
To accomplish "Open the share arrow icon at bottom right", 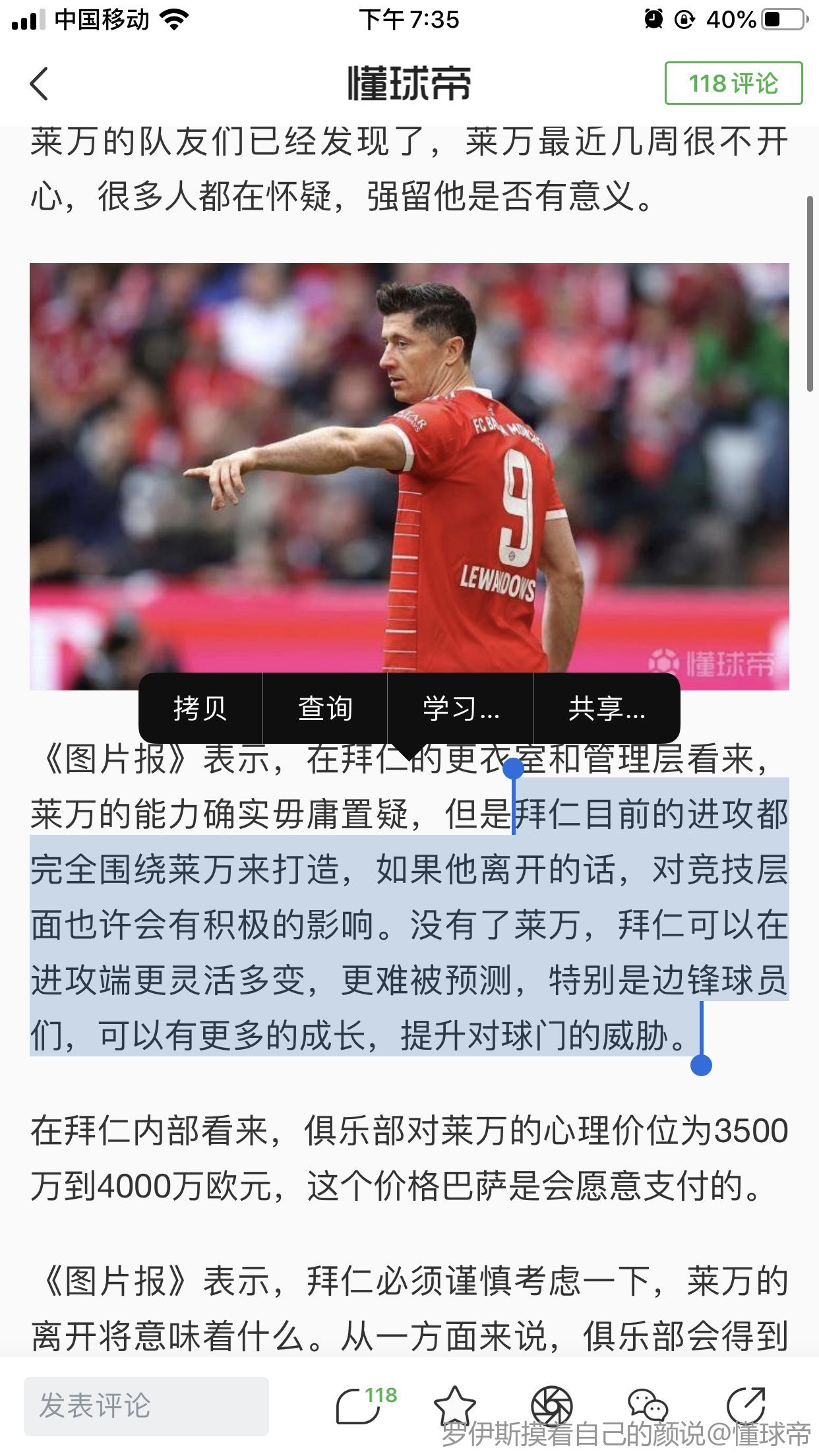I will (745, 1405).
